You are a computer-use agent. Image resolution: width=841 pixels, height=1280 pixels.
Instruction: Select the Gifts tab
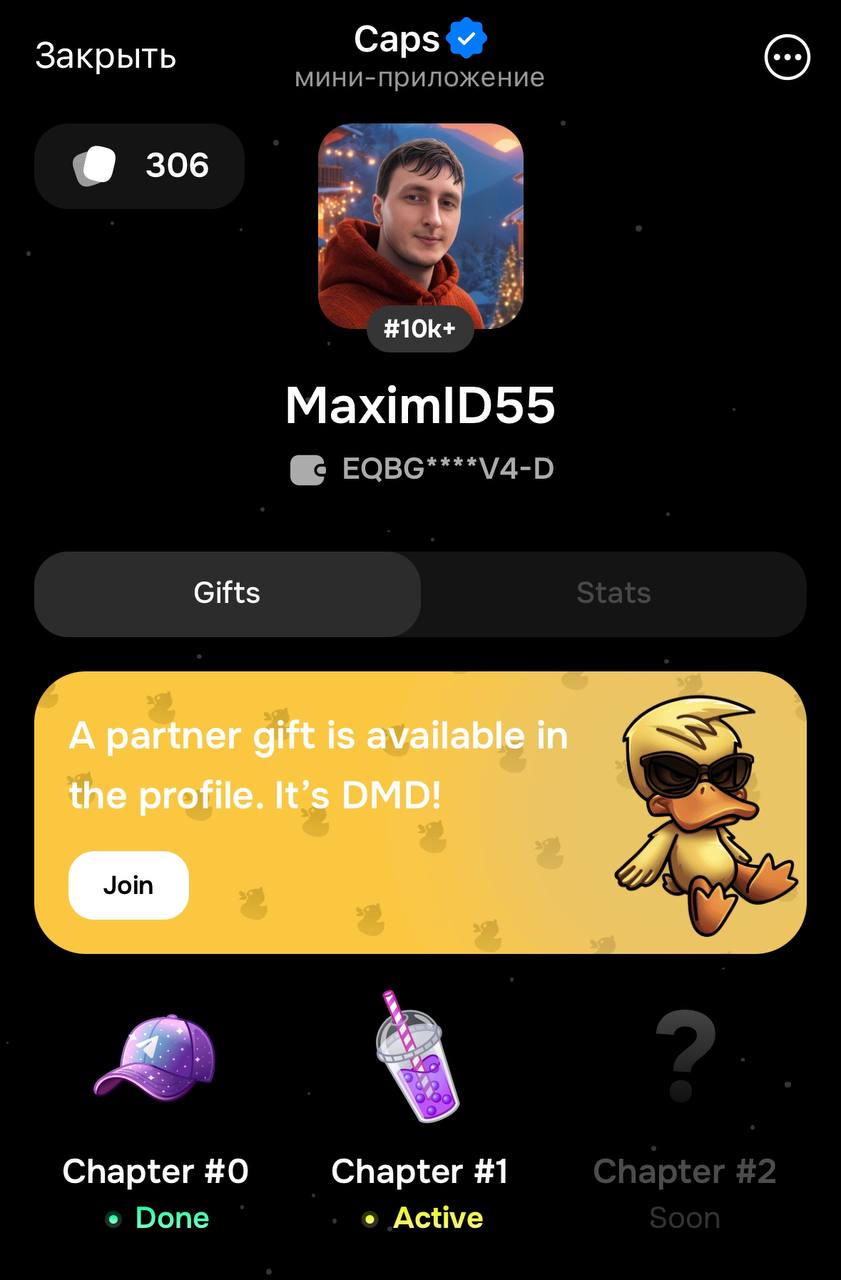[227, 593]
